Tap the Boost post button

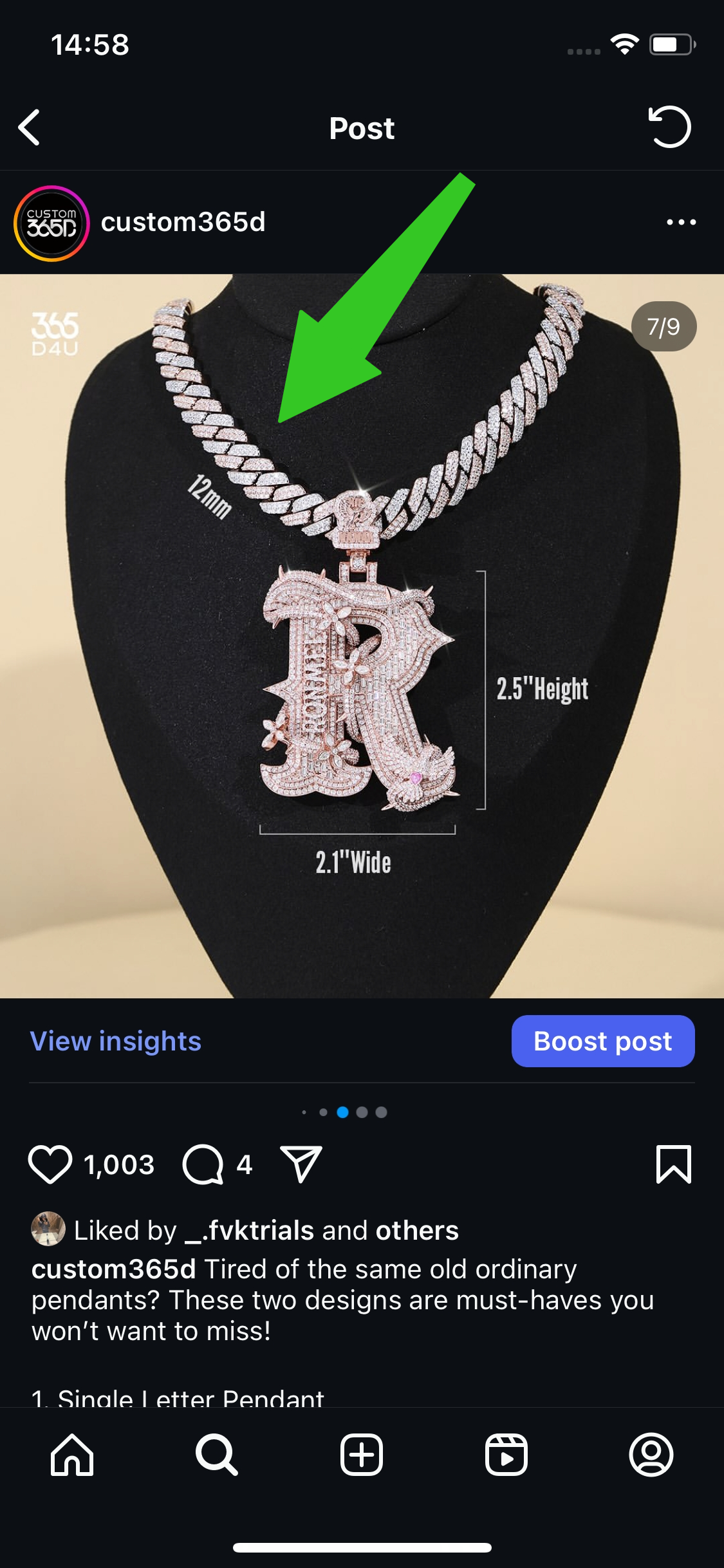pyautogui.click(x=602, y=1041)
